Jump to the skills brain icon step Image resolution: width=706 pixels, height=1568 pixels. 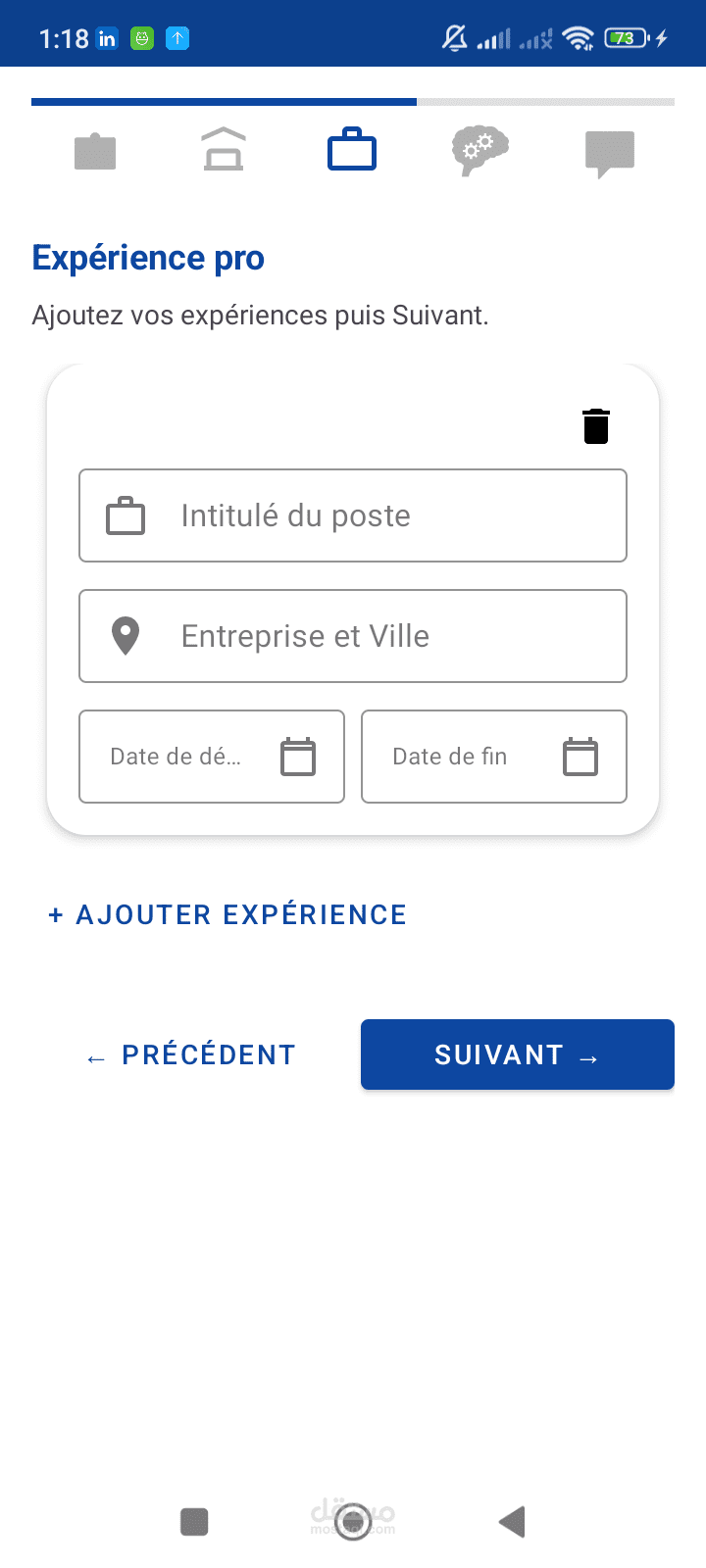(480, 151)
